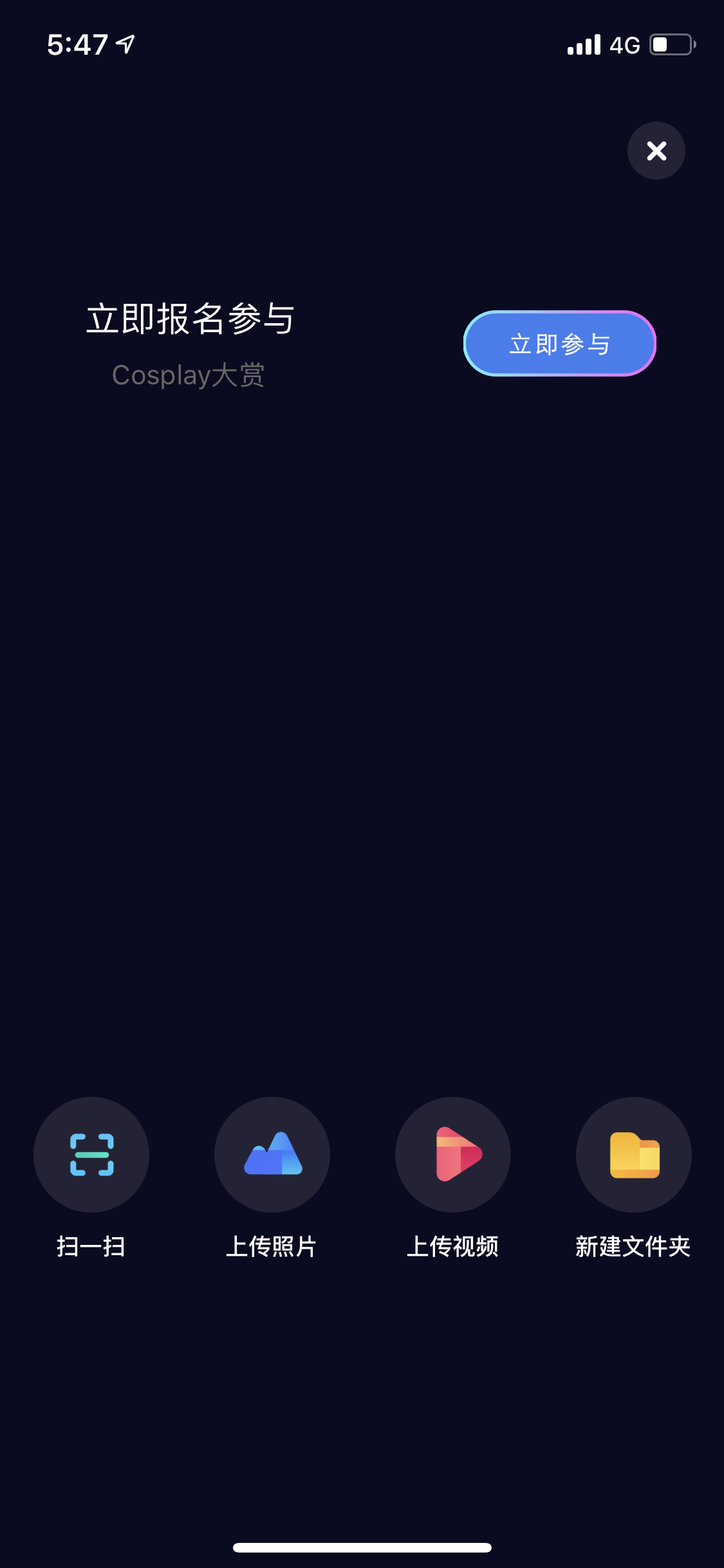Tap the 立即参与 button
The width and height of the screenshot is (724, 1568).
coord(559,344)
